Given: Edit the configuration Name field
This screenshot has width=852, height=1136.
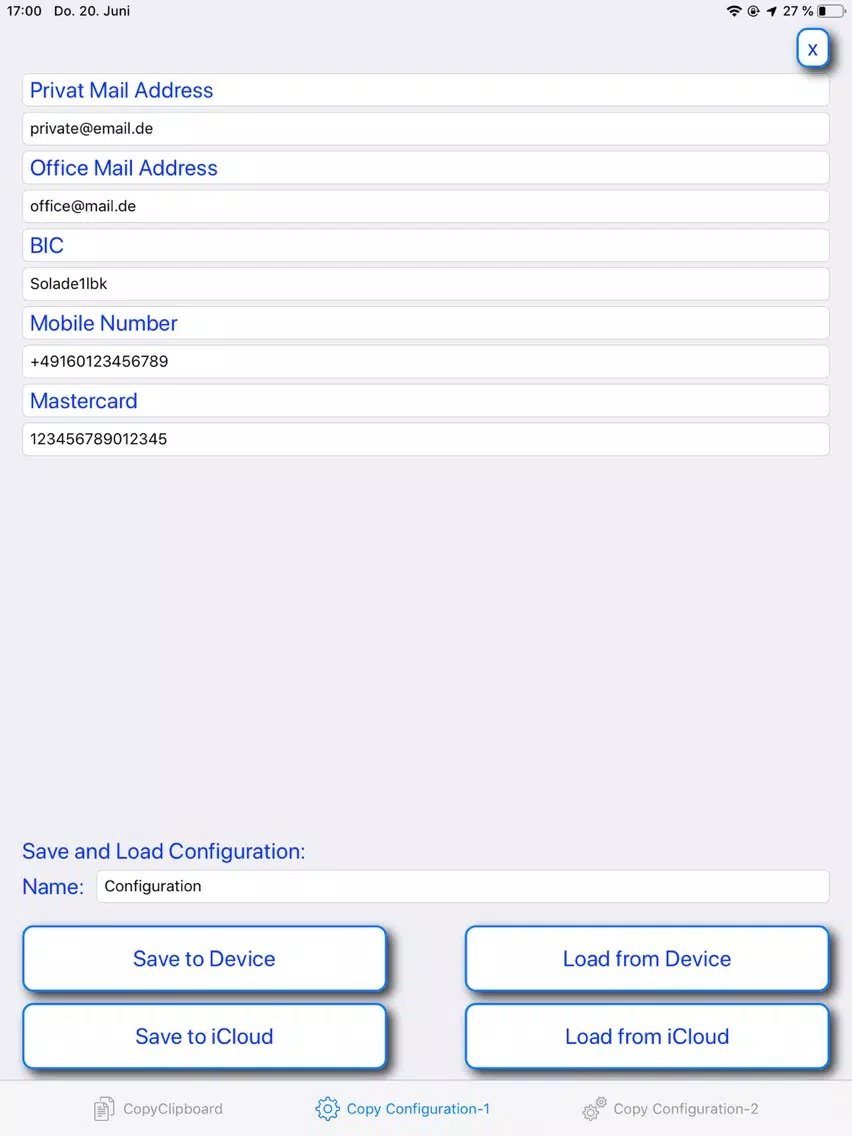Looking at the screenshot, I should [x=462, y=886].
